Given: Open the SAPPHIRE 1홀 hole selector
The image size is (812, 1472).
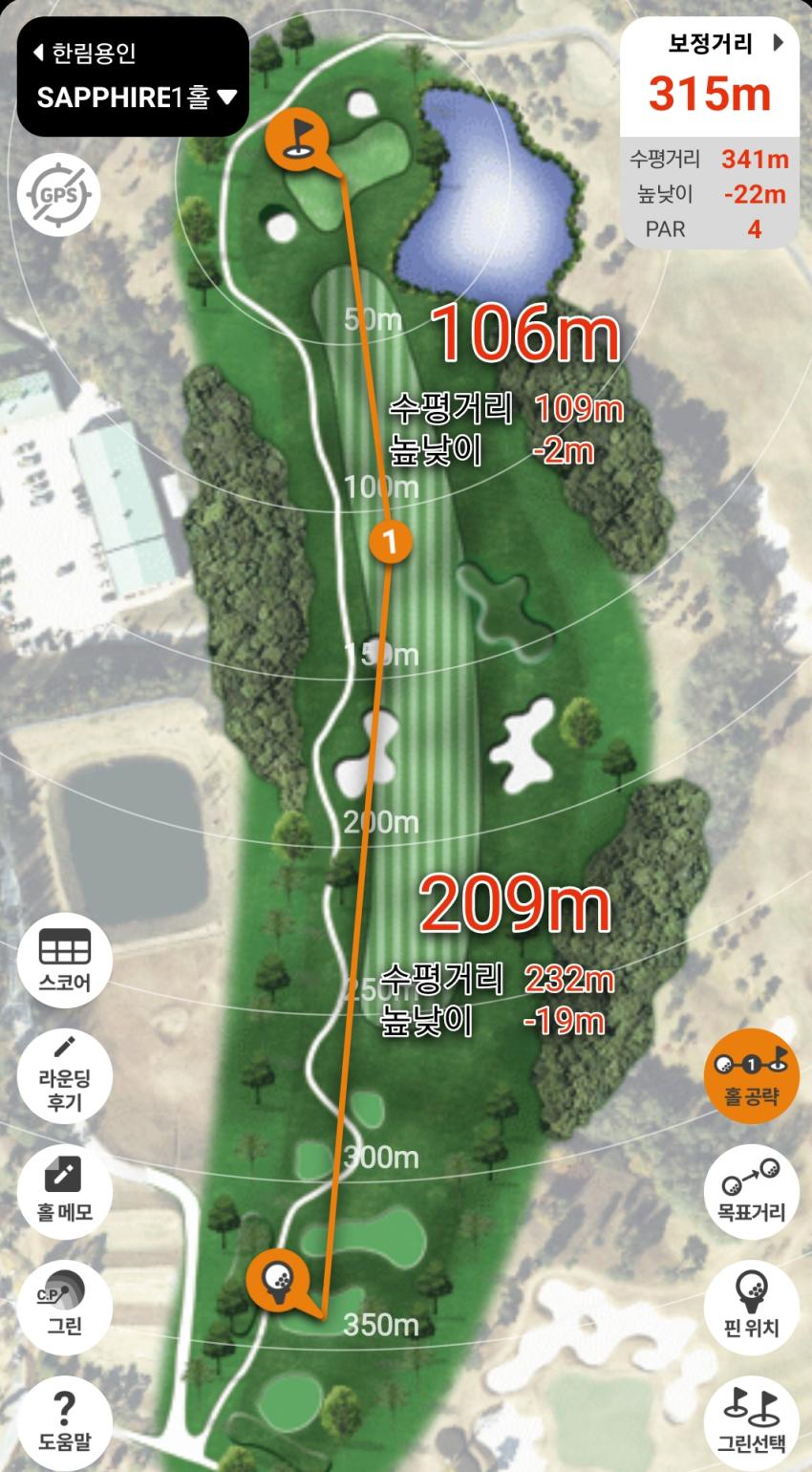Looking at the screenshot, I should pos(136,97).
